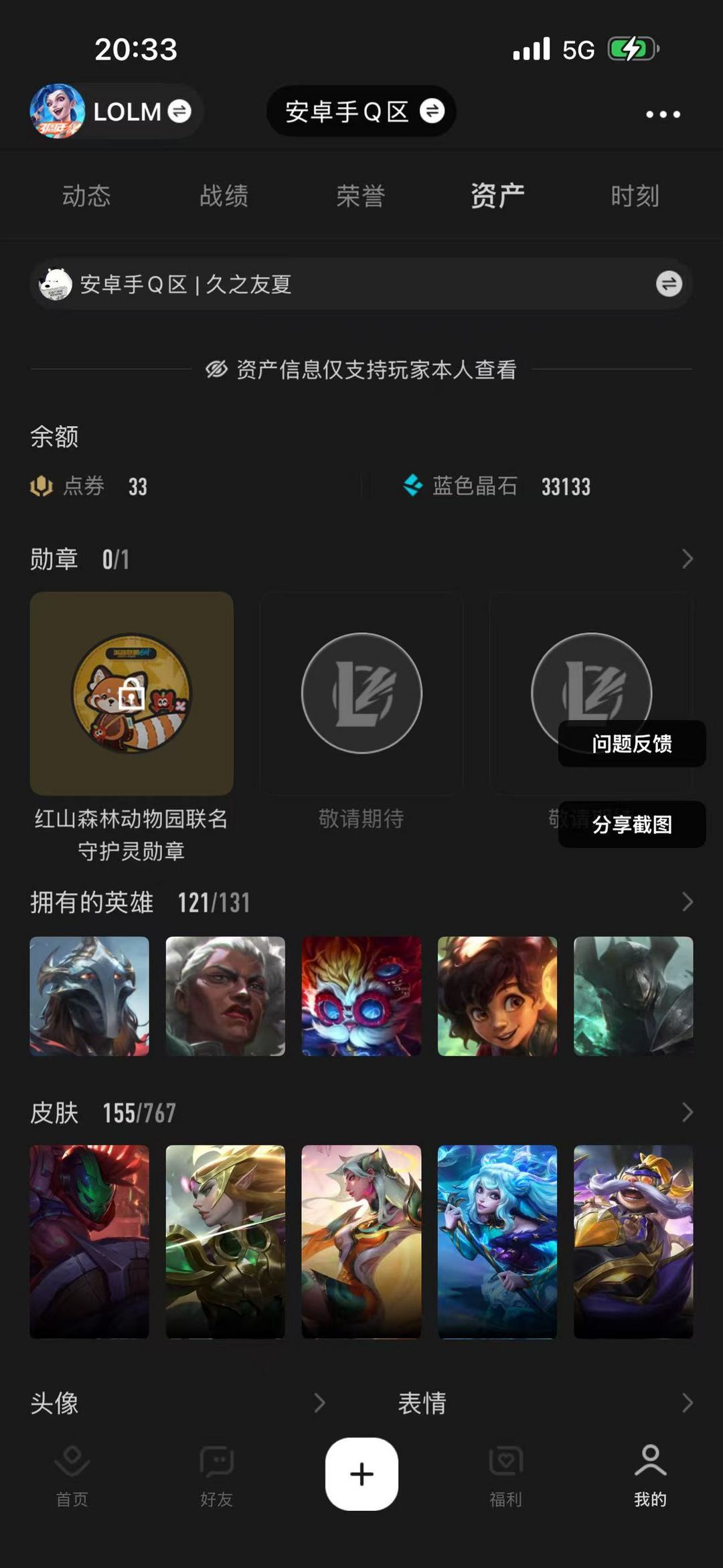Tap the 问题反馈 button
The height and width of the screenshot is (1568, 723).
click(631, 743)
